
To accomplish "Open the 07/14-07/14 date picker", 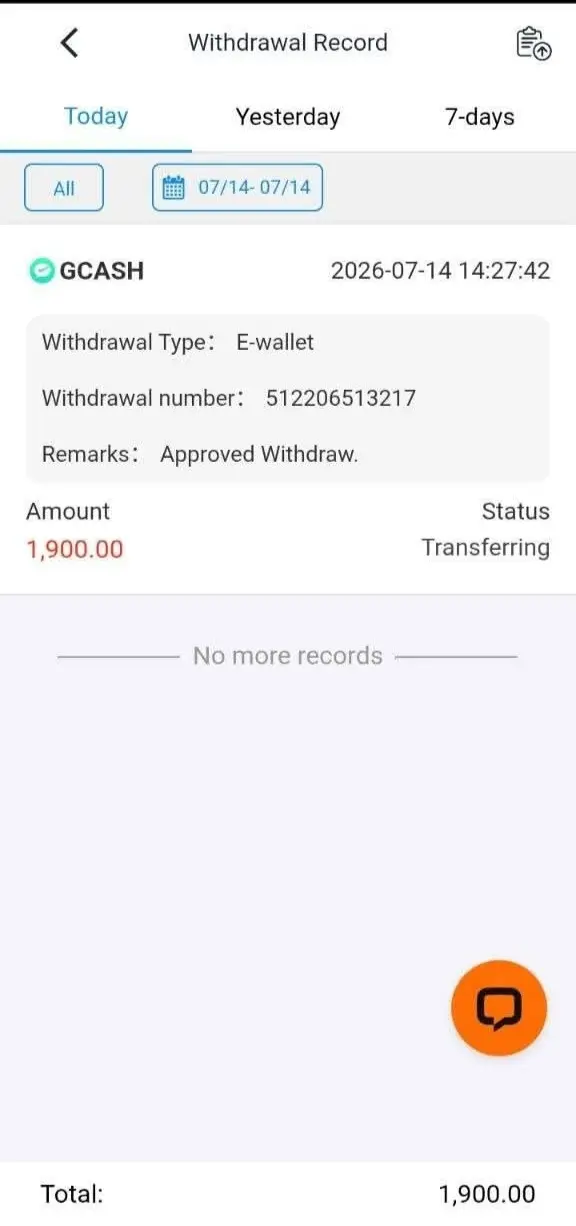I will 238,188.
